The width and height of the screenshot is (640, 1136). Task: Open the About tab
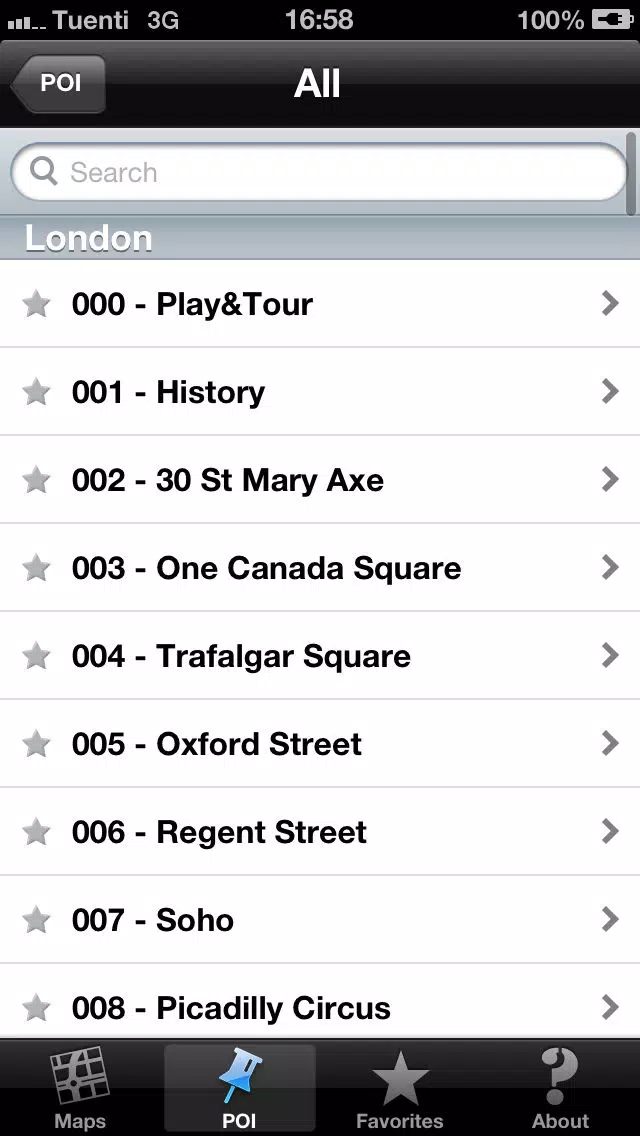[x=560, y=1089]
